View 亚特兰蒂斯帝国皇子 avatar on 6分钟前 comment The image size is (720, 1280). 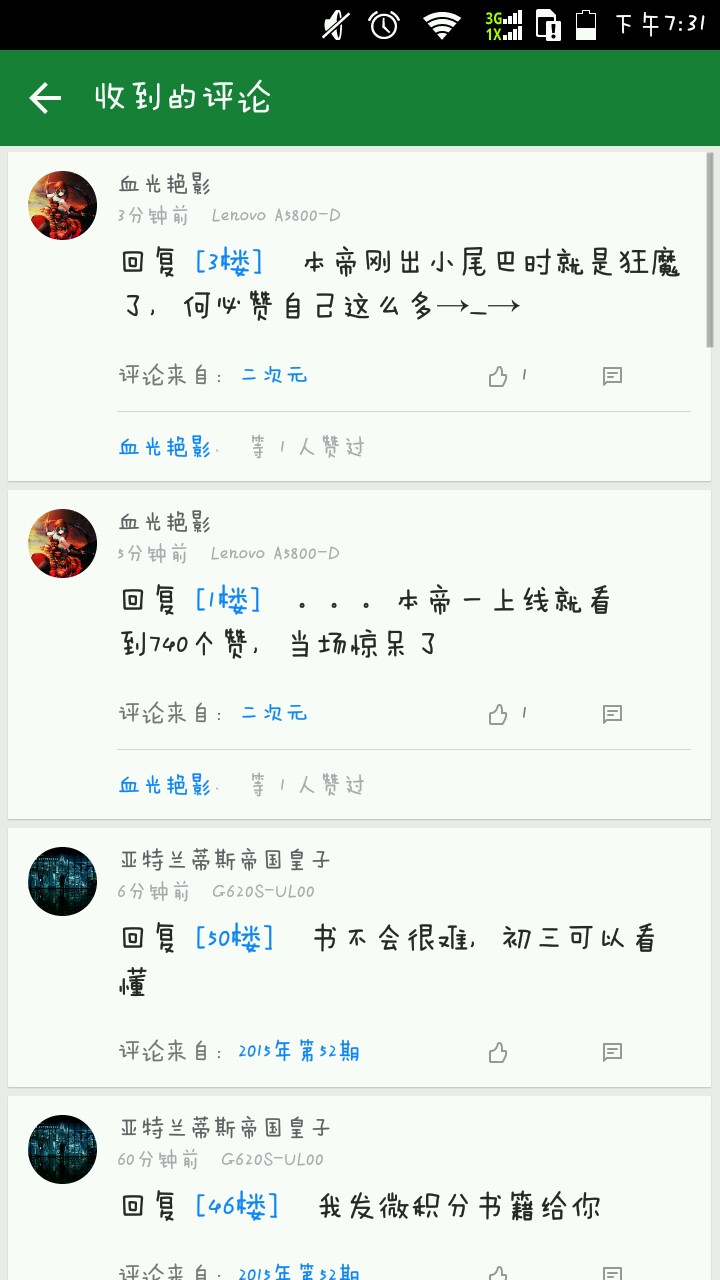pyautogui.click(x=62, y=882)
